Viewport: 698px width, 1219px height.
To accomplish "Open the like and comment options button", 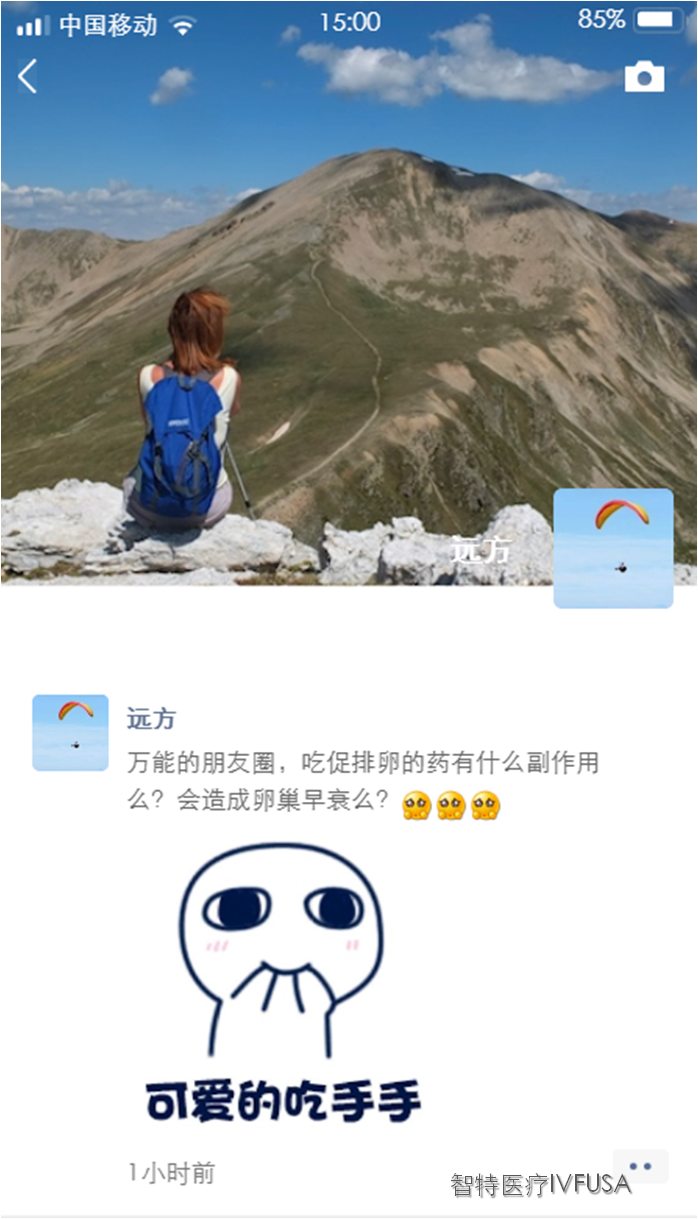I will coord(640,1166).
